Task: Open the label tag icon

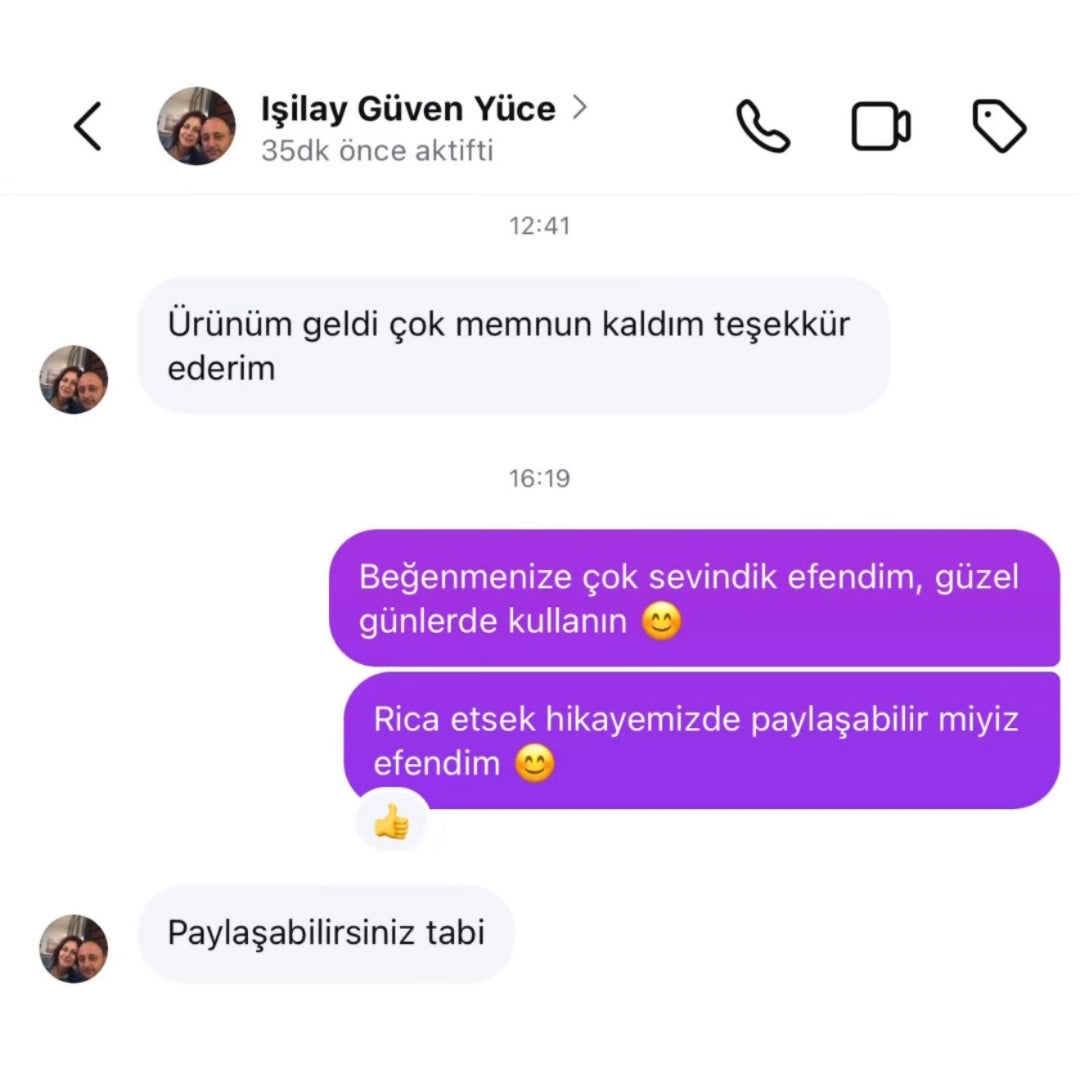Action: 999,126
